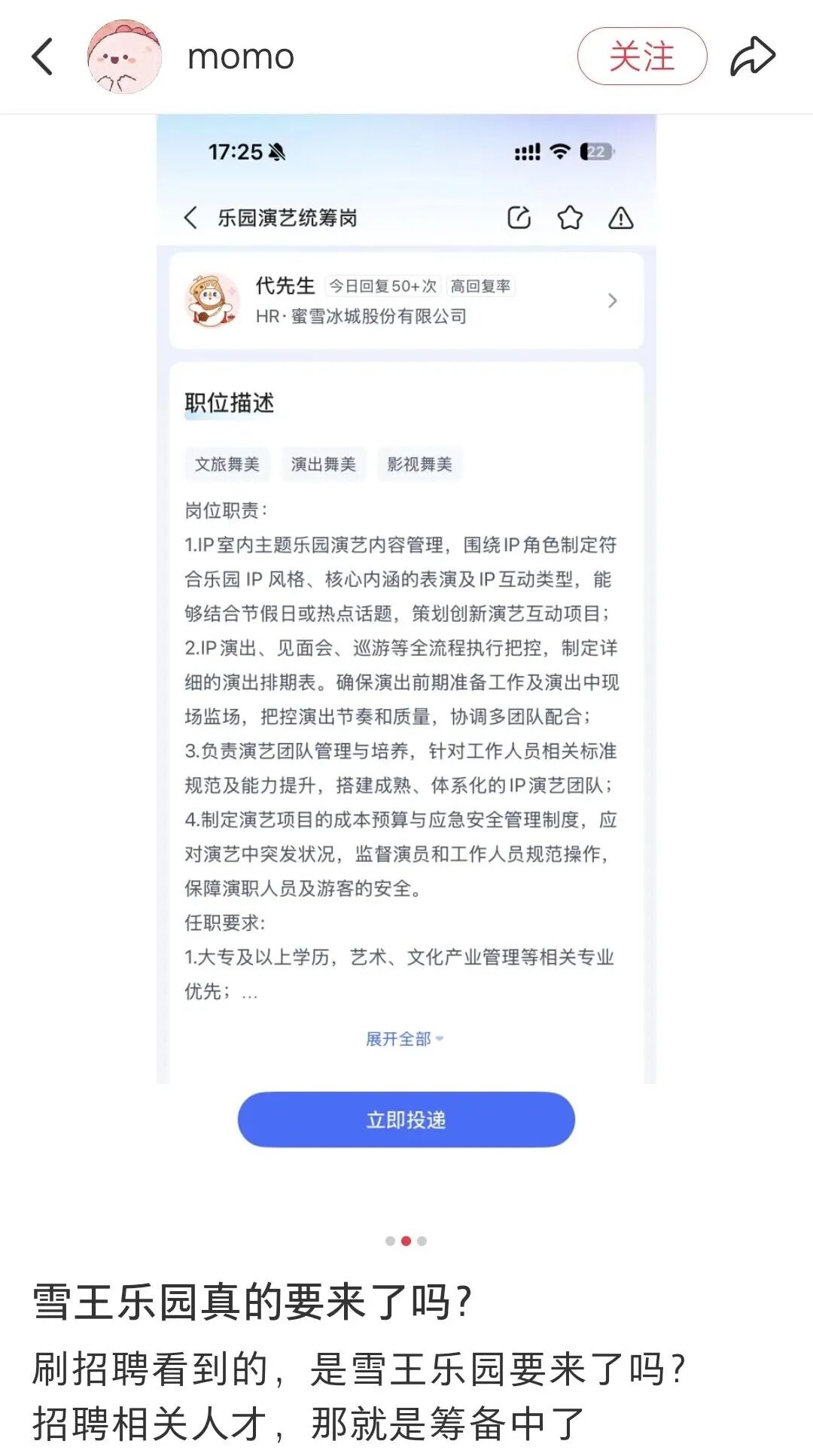Open momo's profile avatar
The height and width of the screenshot is (1456, 813).
[x=124, y=56]
